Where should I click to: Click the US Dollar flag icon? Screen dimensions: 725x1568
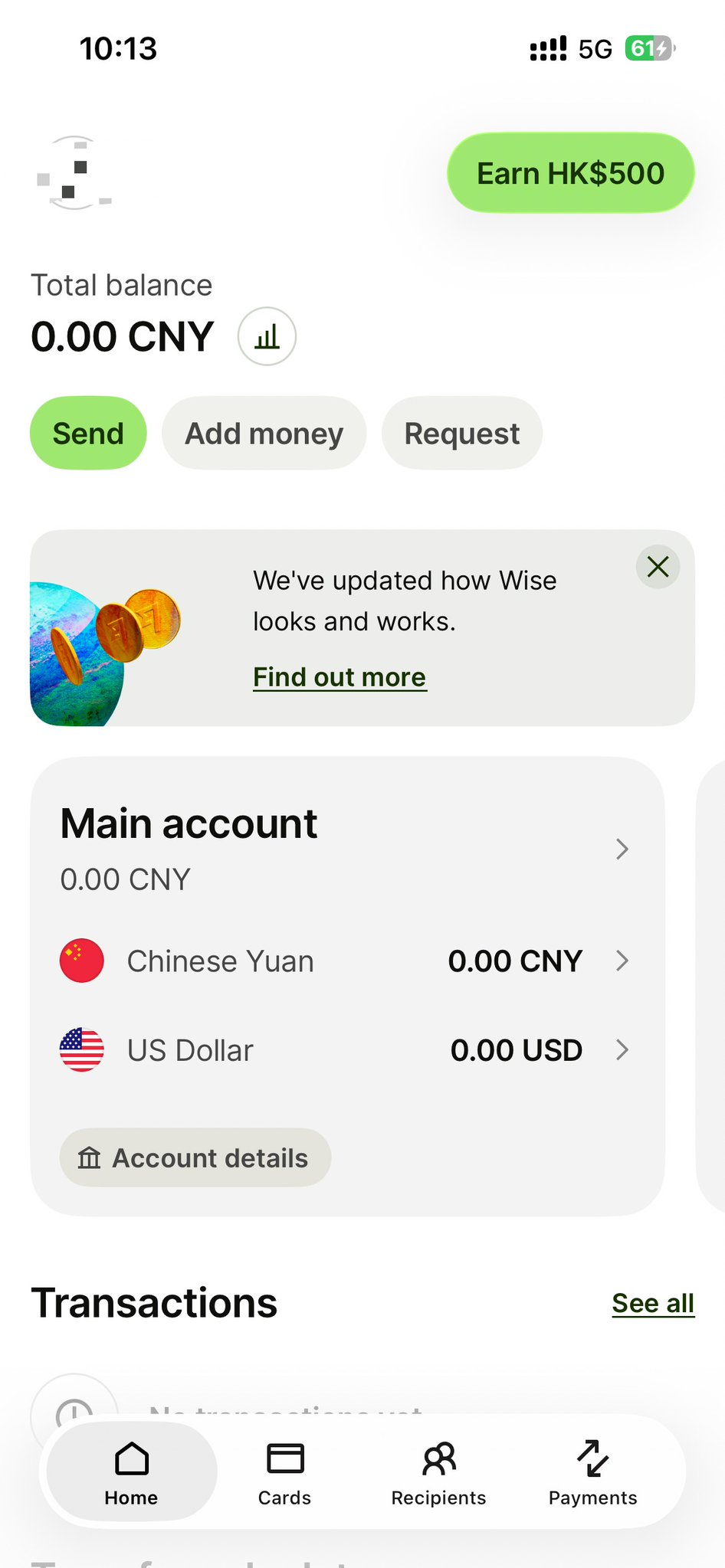pyautogui.click(x=80, y=1049)
